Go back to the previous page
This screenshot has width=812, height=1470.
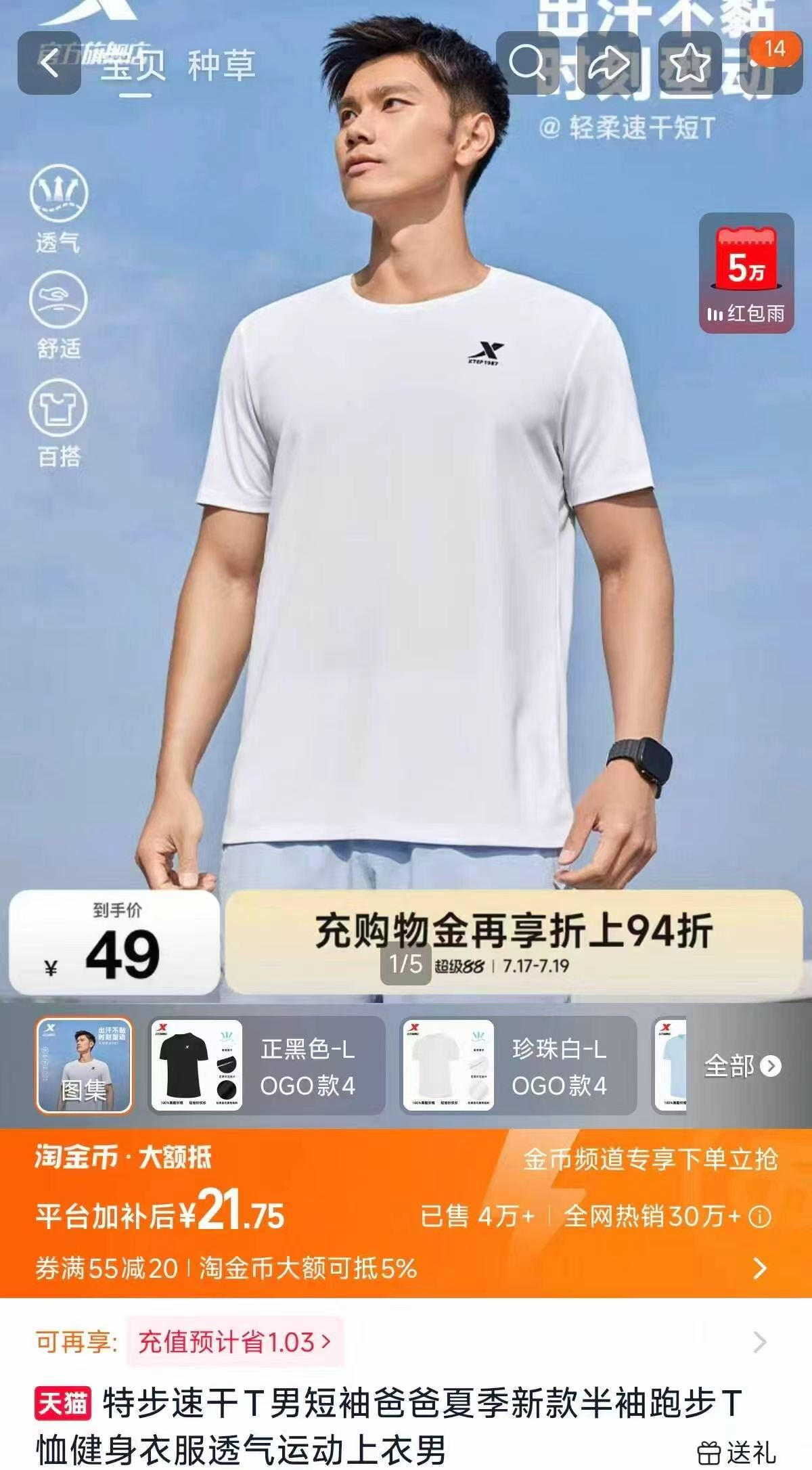[x=49, y=63]
